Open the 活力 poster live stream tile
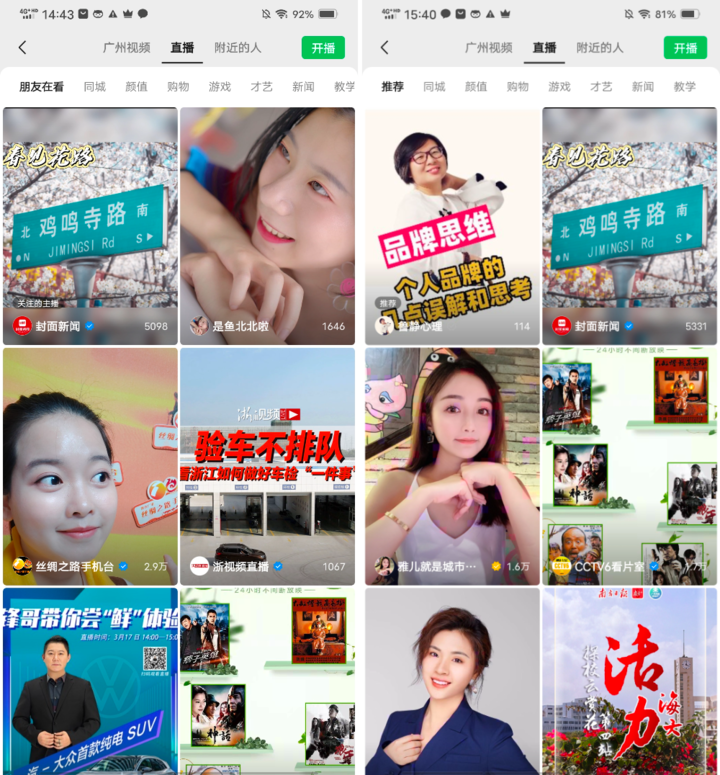Screen dimensions: 720x775 (630, 680)
